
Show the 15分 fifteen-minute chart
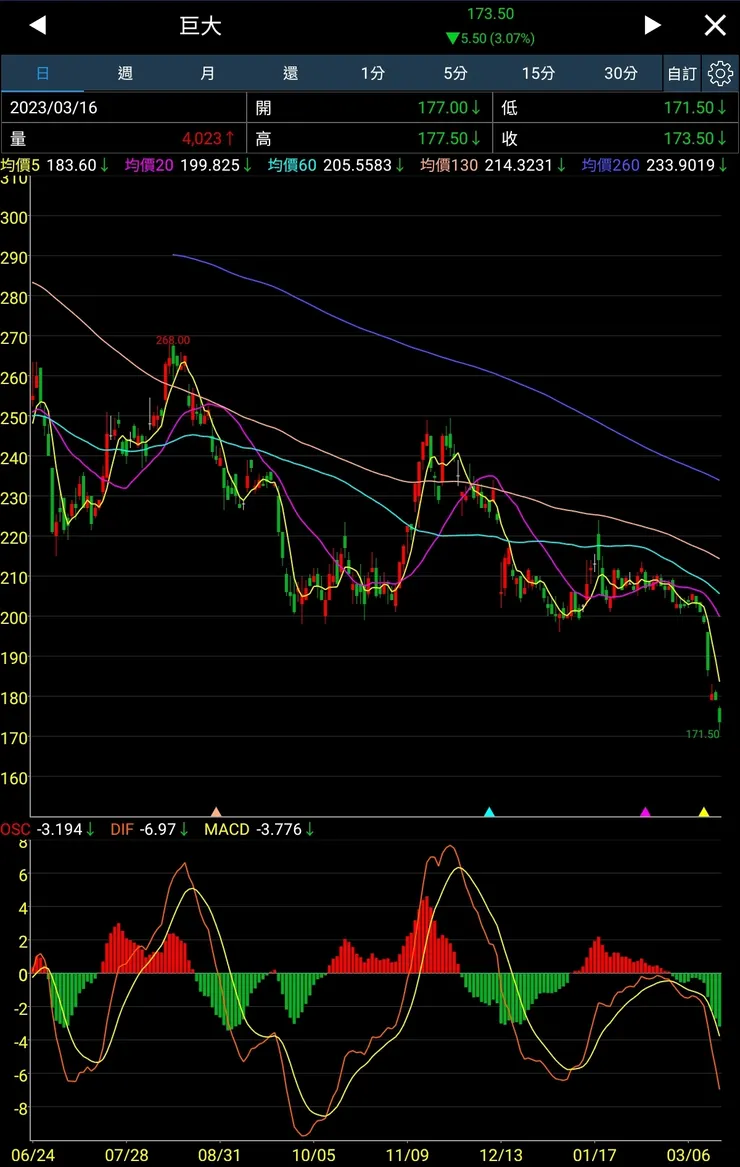click(x=538, y=73)
